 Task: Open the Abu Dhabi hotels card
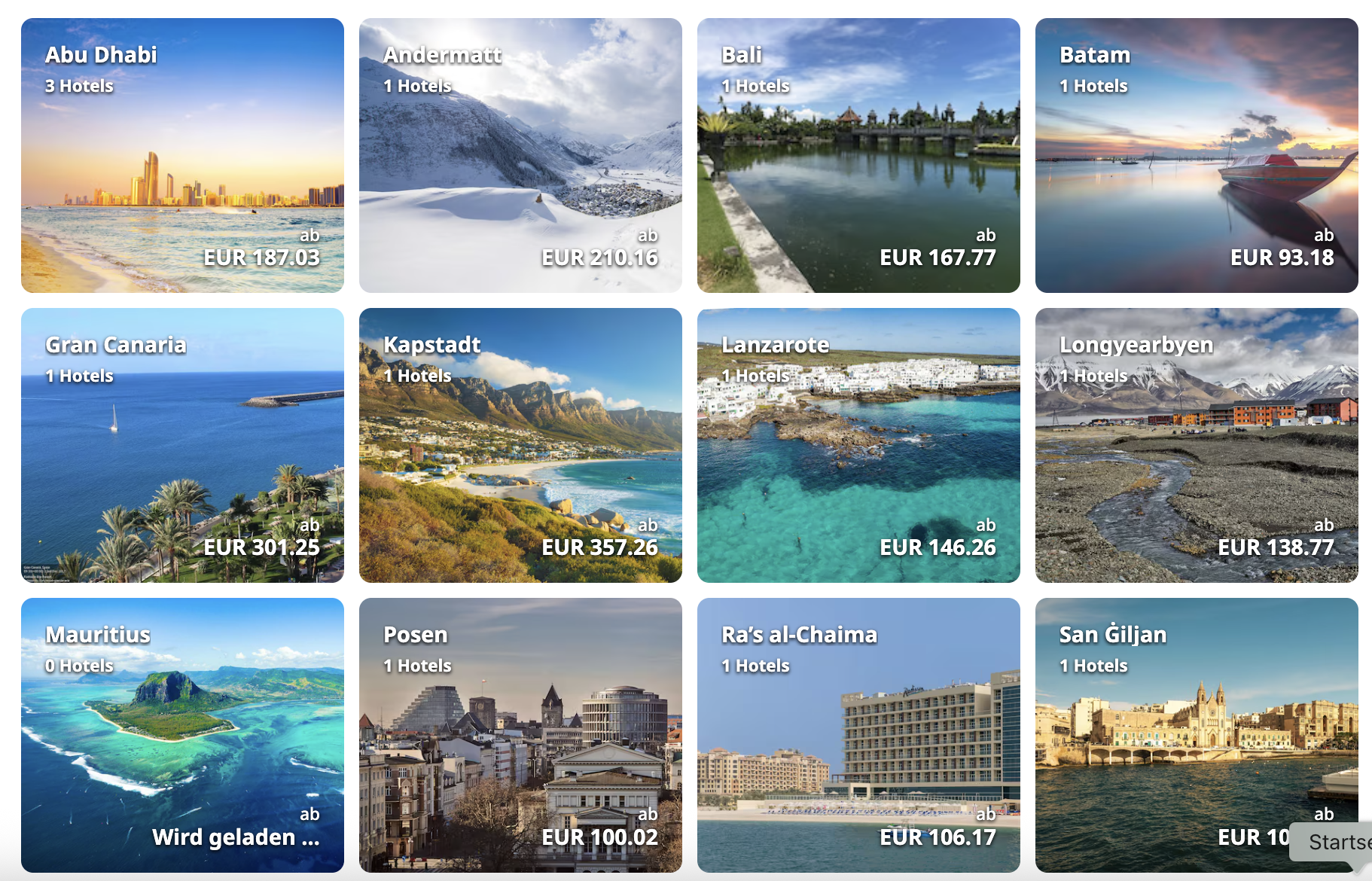click(x=182, y=155)
